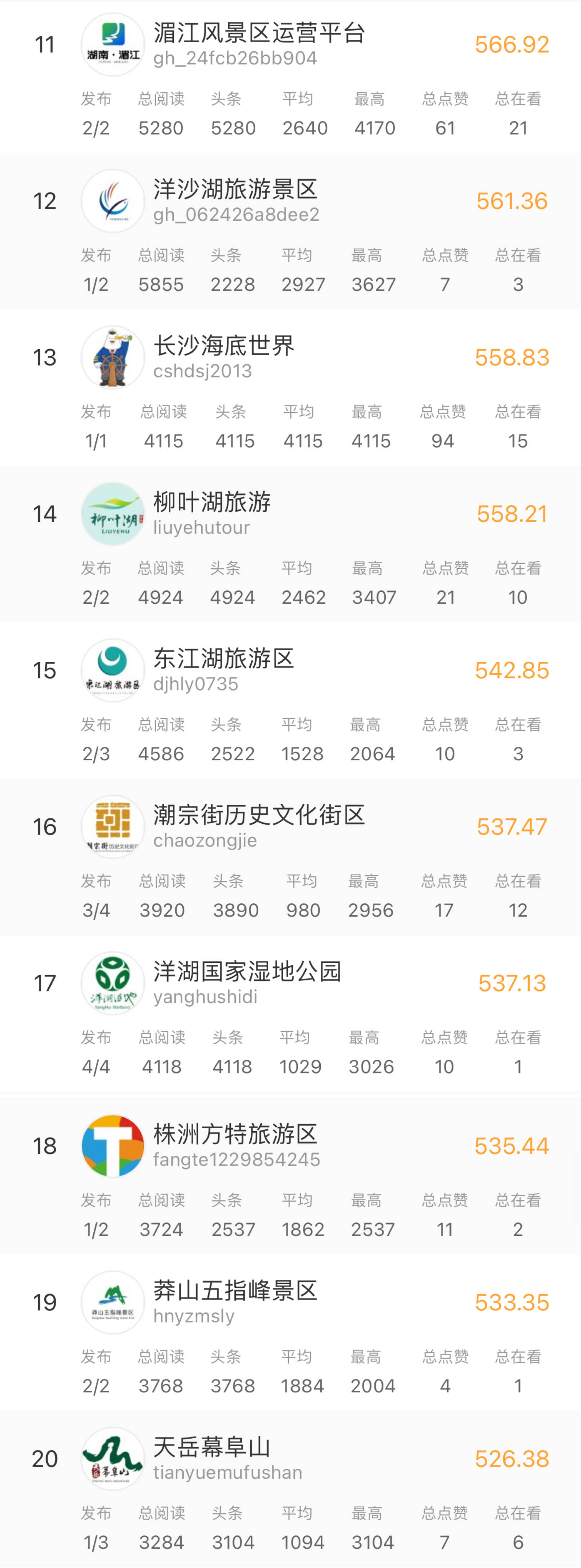Tap the 潮宗街历史文化街区 row
The image size is (581, 1568).
259,816
